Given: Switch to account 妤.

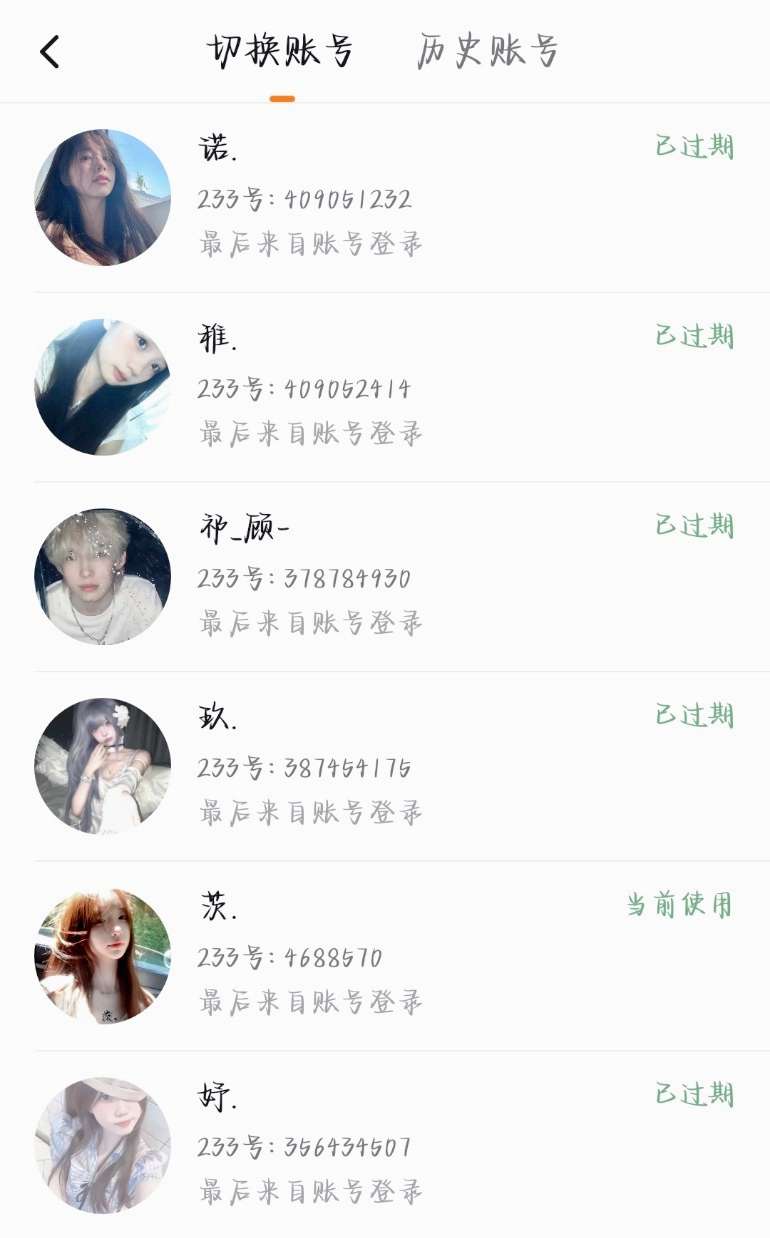Looking at the screenshot, I should pos(385,1145).
